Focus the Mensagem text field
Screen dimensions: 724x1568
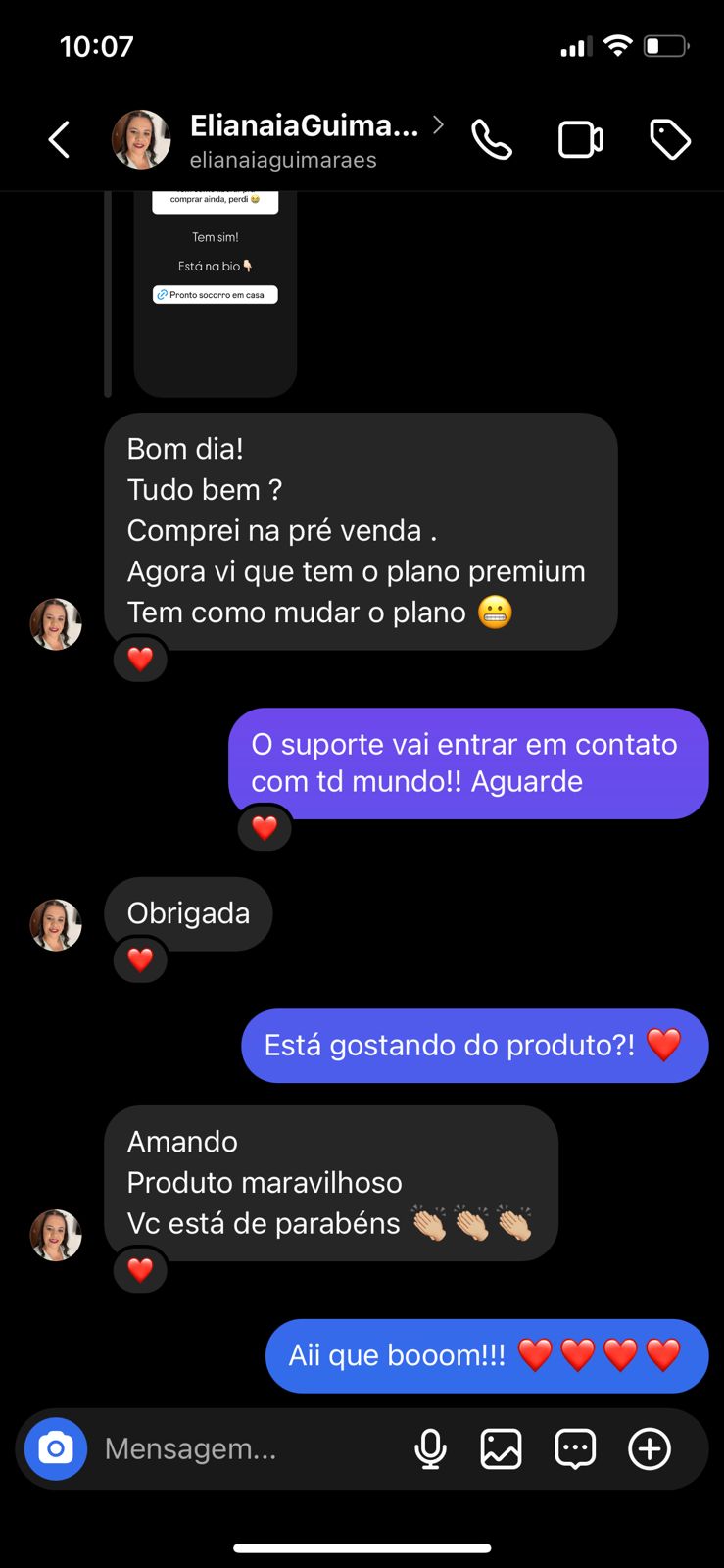[245, 1448]
